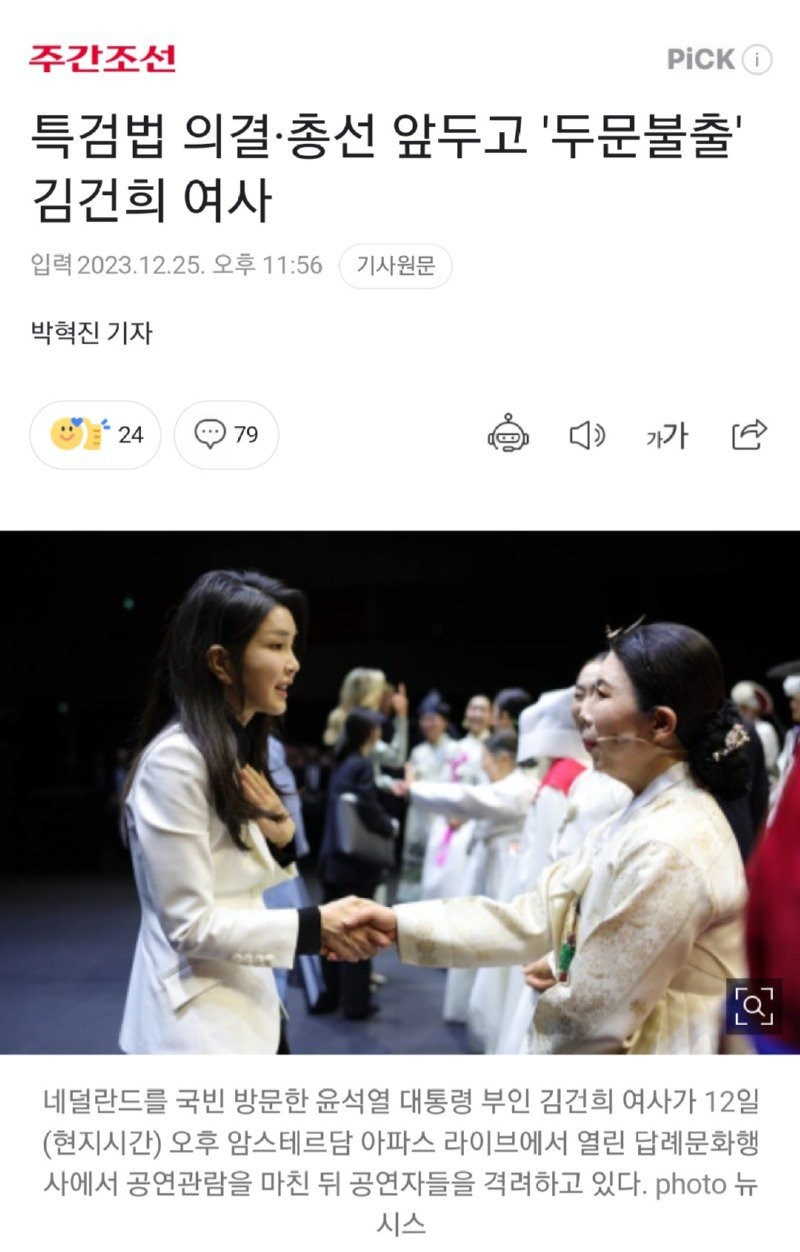Open the AI summary bot icon
This screenshot has width=800, height=1252.
[508, 434]
